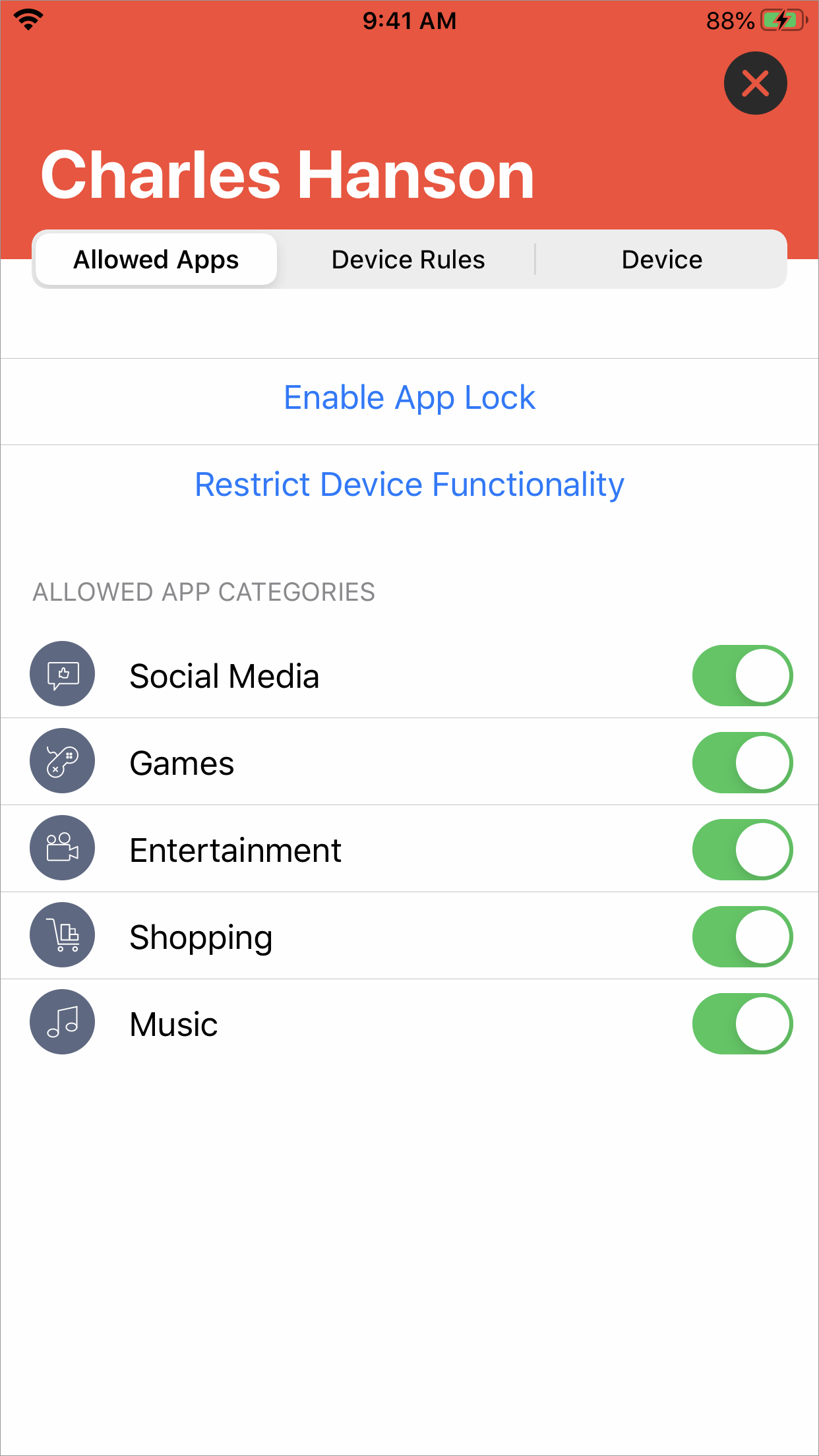The width and height of the screenshot is (819, 1456).
Task: Tap the 9:41 AM clock display
Action: tap(409, 20)
